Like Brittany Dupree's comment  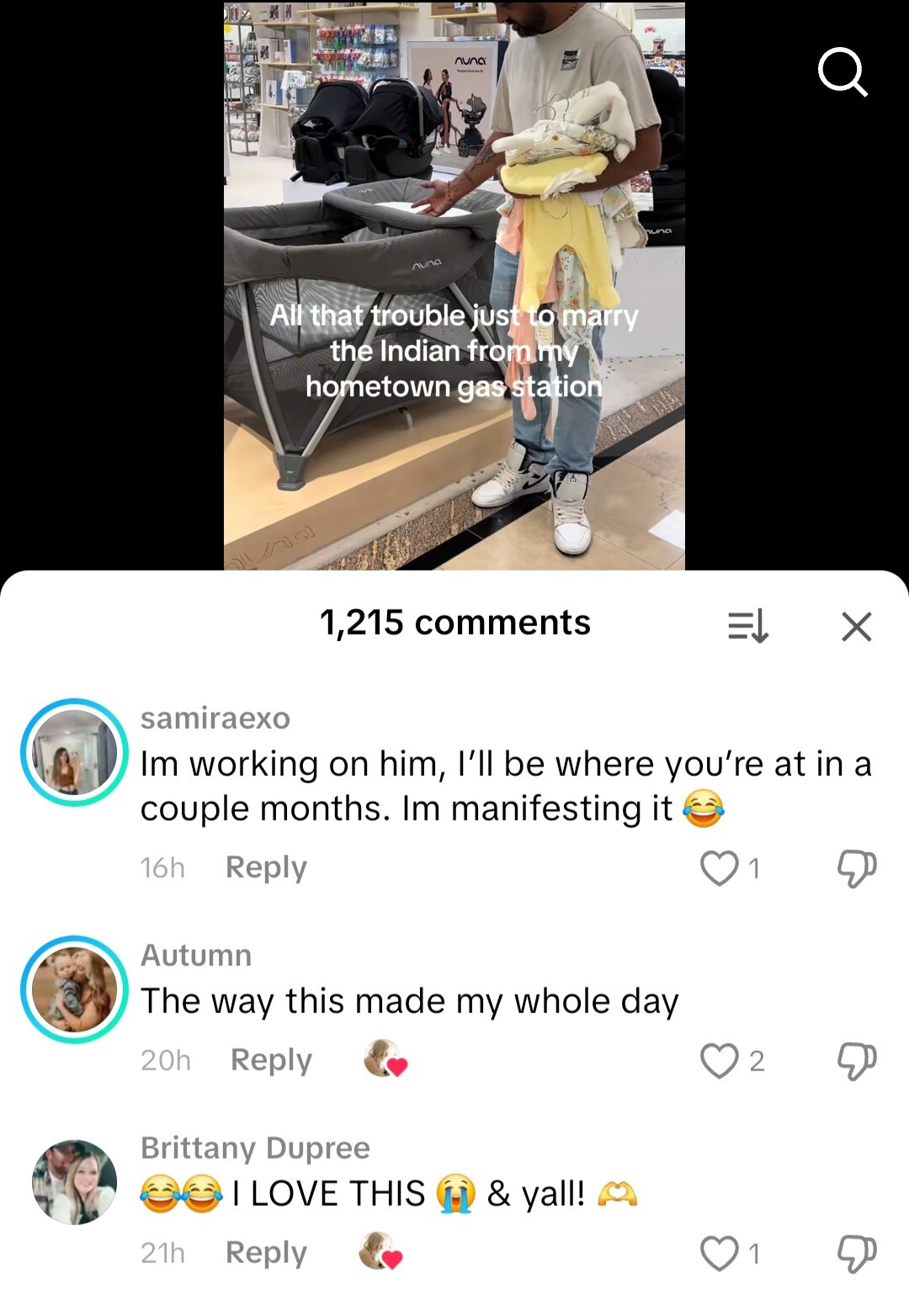(720, 1253)
